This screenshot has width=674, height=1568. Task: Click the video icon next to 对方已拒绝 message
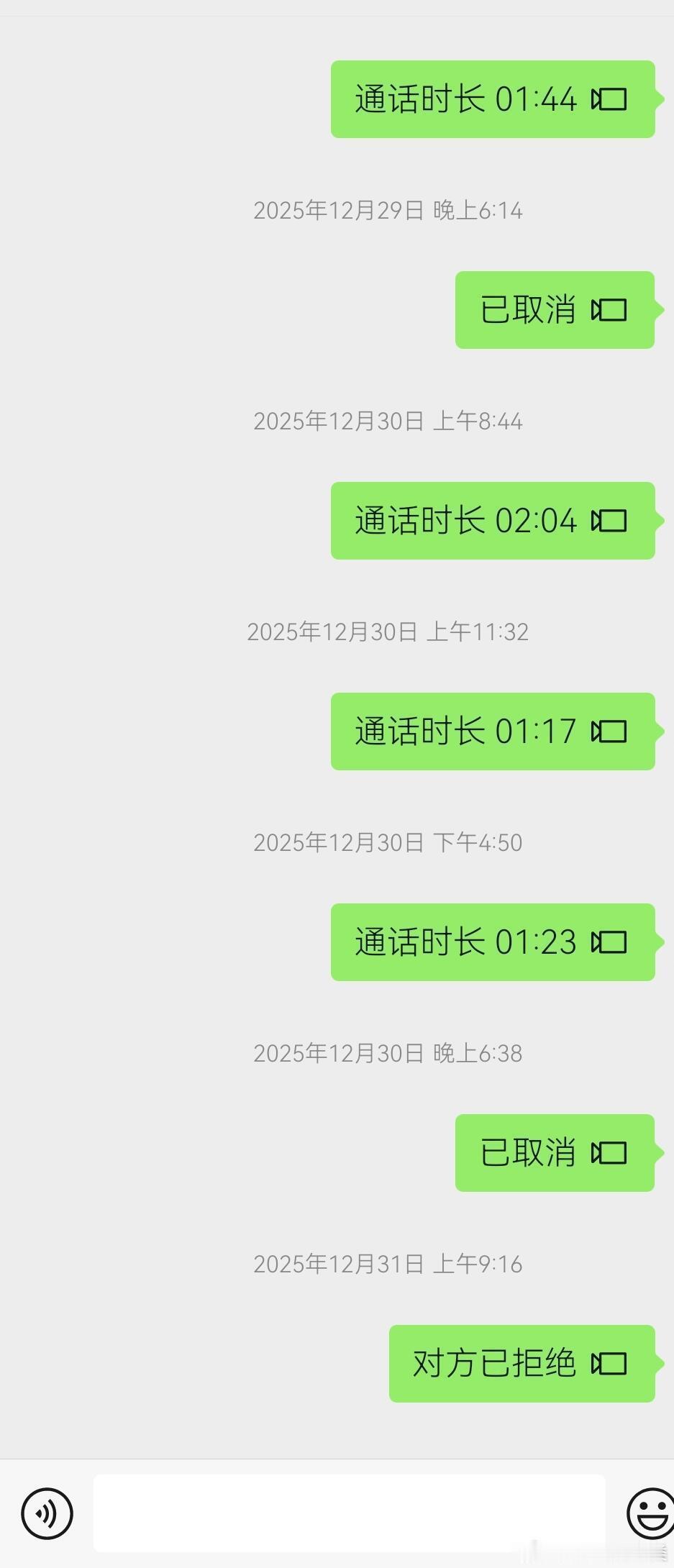tap(609, 1363)
